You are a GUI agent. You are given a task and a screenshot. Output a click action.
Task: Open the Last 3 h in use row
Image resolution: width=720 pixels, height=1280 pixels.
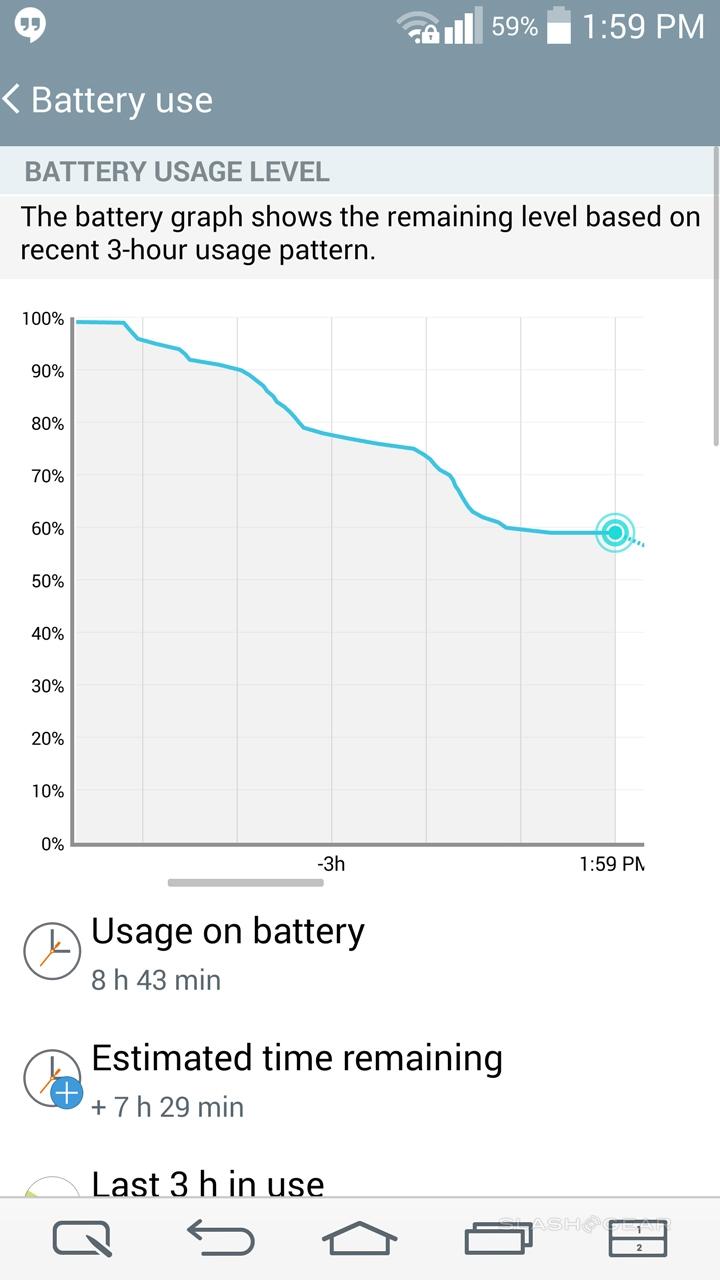tap(208, 1183)
